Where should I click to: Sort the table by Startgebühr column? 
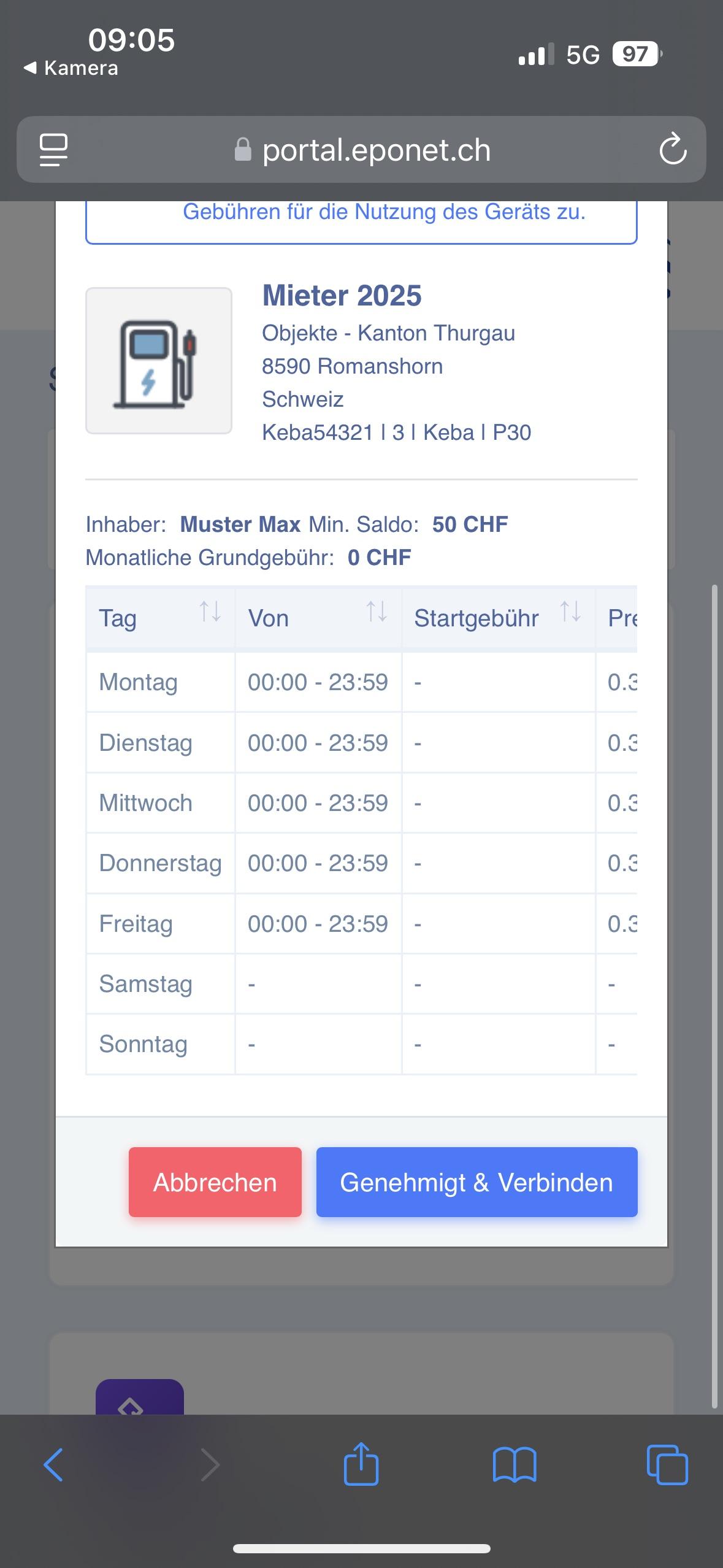pyautogui.click(x=570, y=612)
